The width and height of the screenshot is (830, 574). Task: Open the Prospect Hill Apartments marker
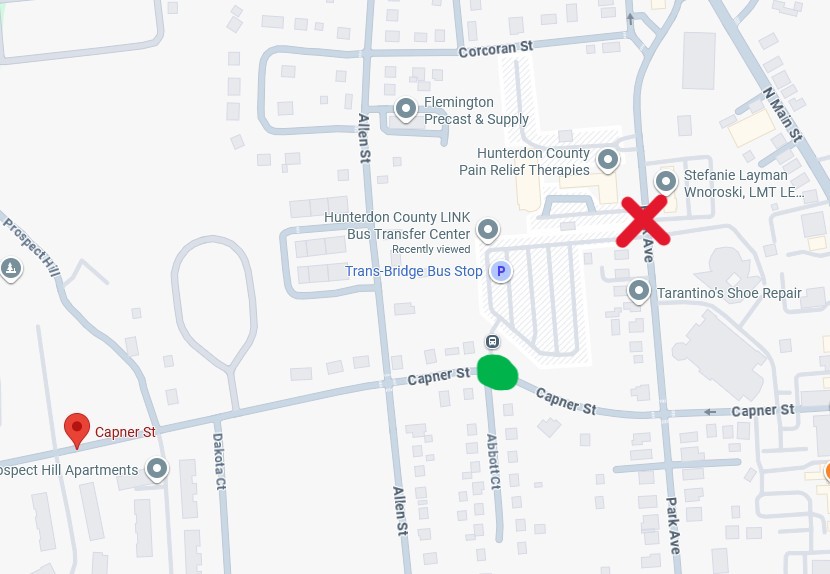pyautogui.click(x=157, y=468)
